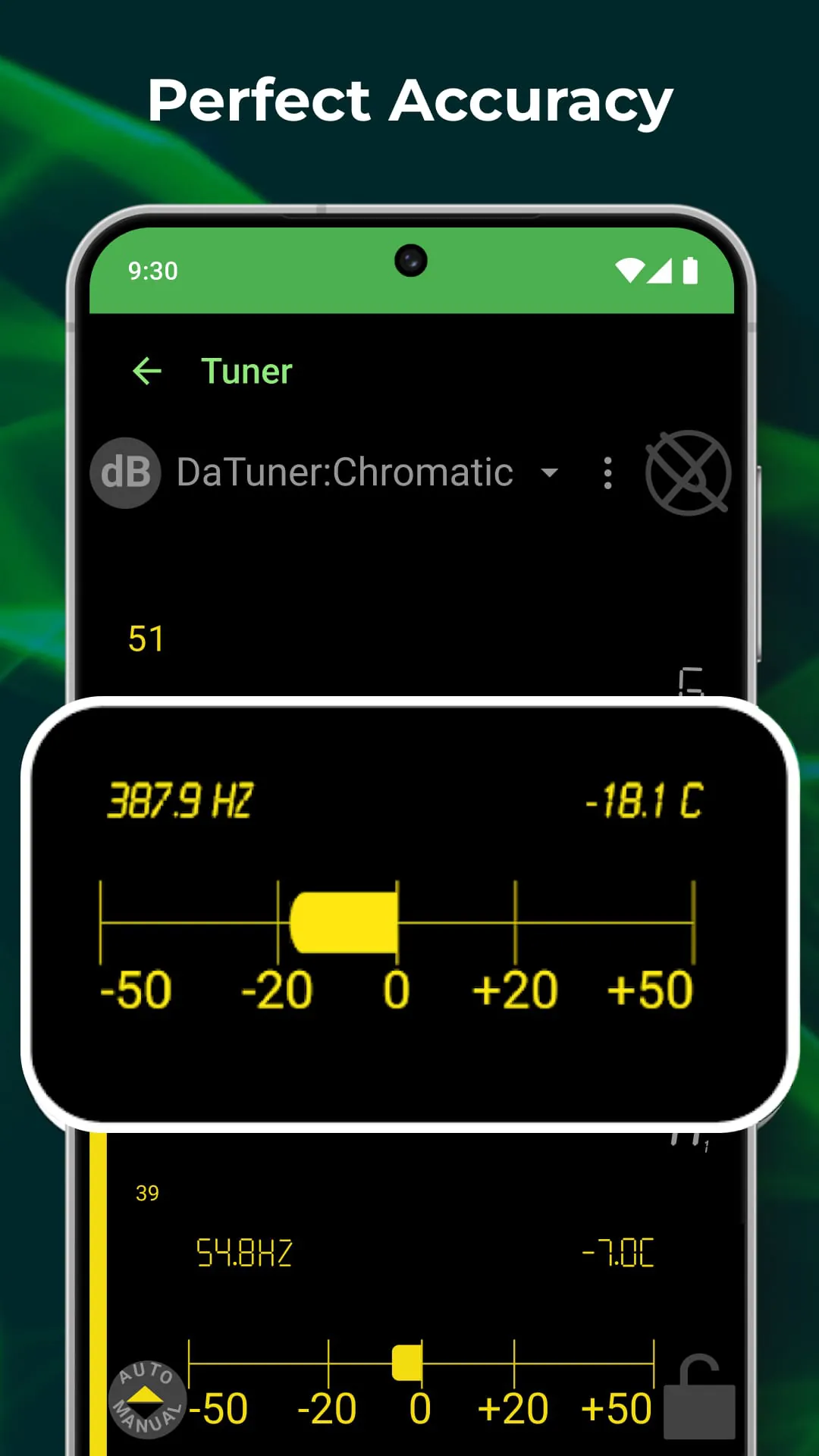Click the back arrow next to Tuner
This screenshot has width=819, height=1456.
(149, 371)
